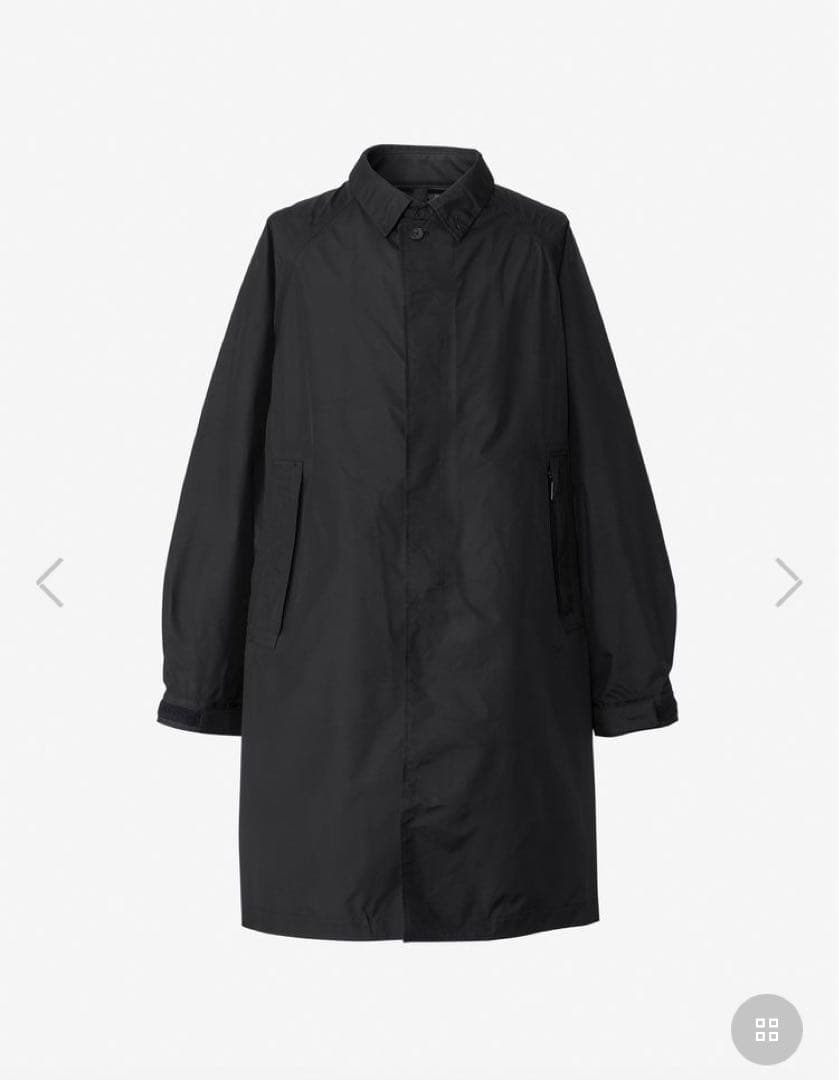Screen dimensions: 839x1080
Task: Expand the next slide with the right chevron
Action: click(x=788, y=583)
